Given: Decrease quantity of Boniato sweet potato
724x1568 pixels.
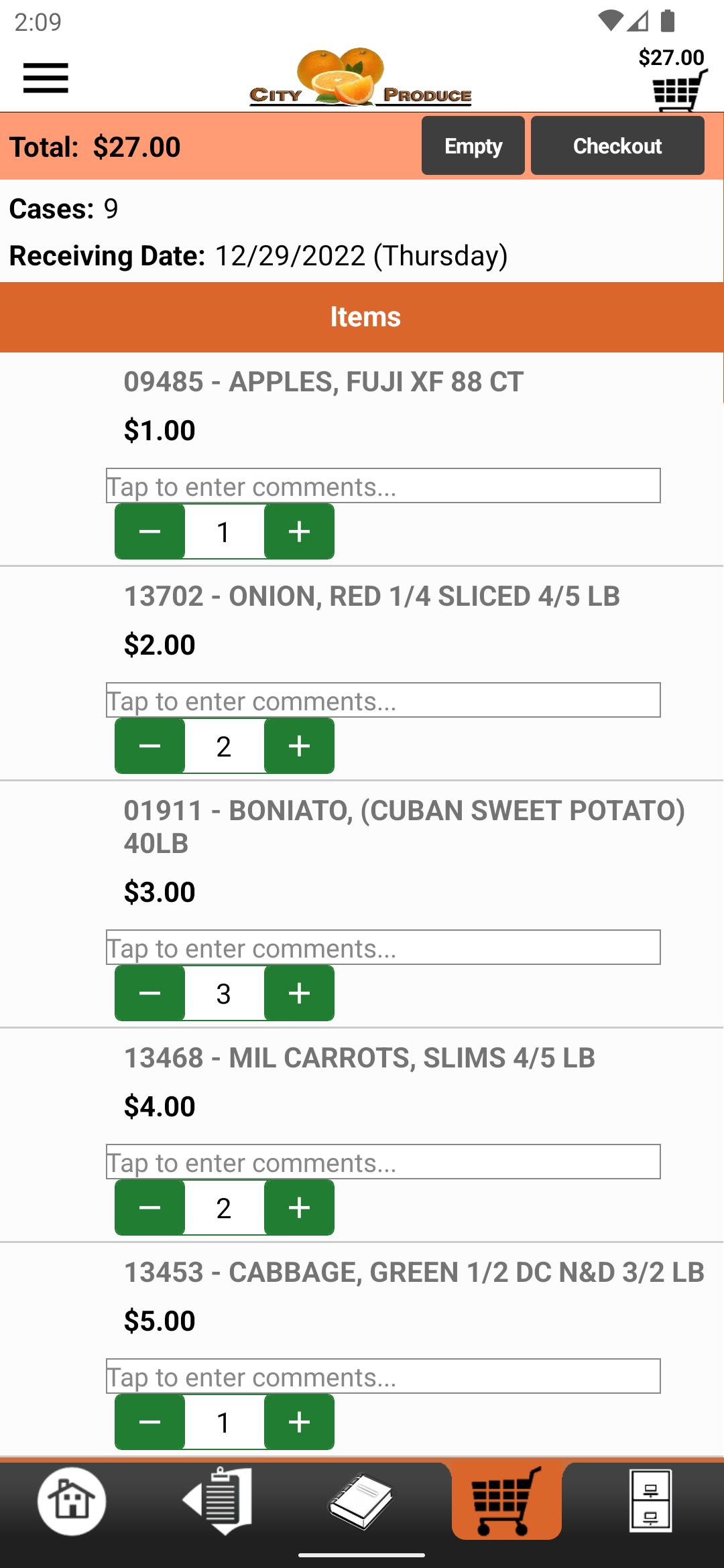Looking at the screenshot, I should point(149,993).
